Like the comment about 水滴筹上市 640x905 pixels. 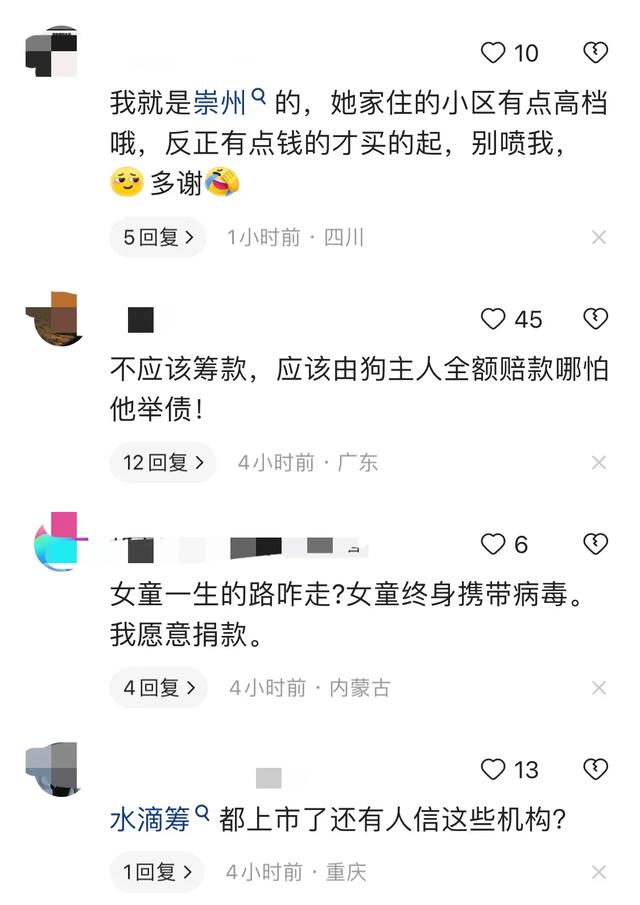pyautogui.click(x=495, y=769)
